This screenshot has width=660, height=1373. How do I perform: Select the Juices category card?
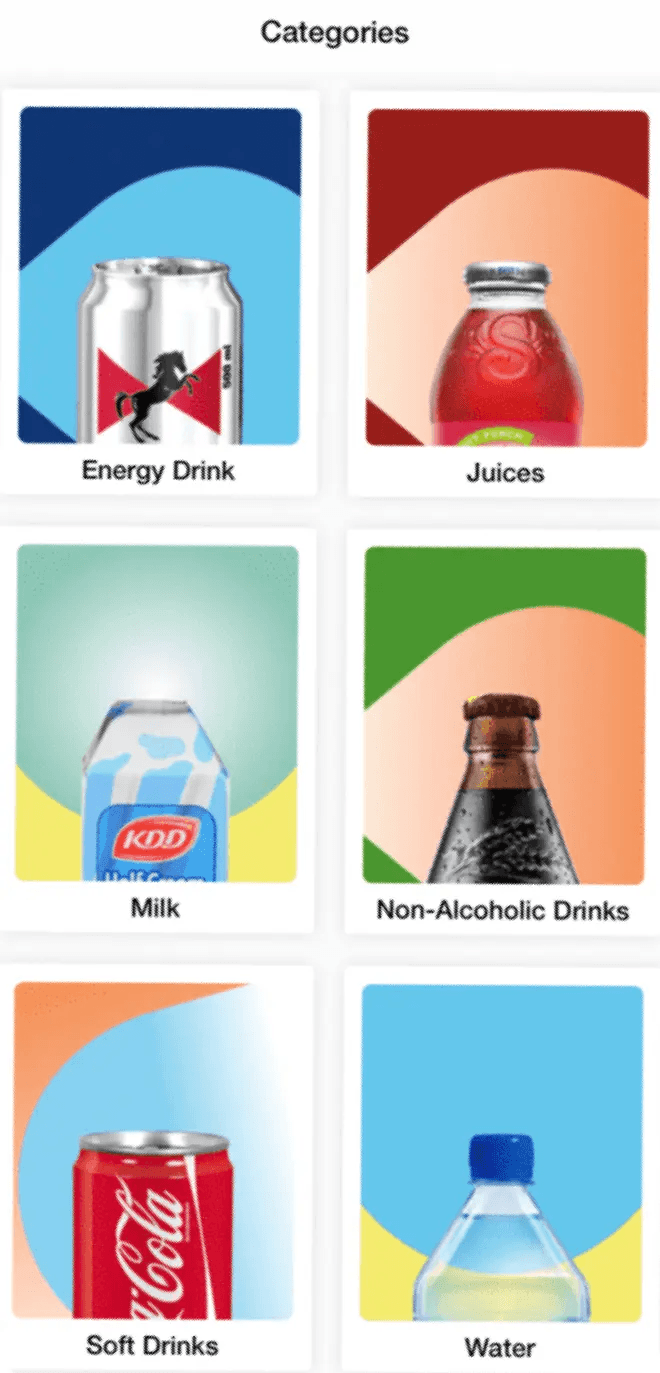507,290
